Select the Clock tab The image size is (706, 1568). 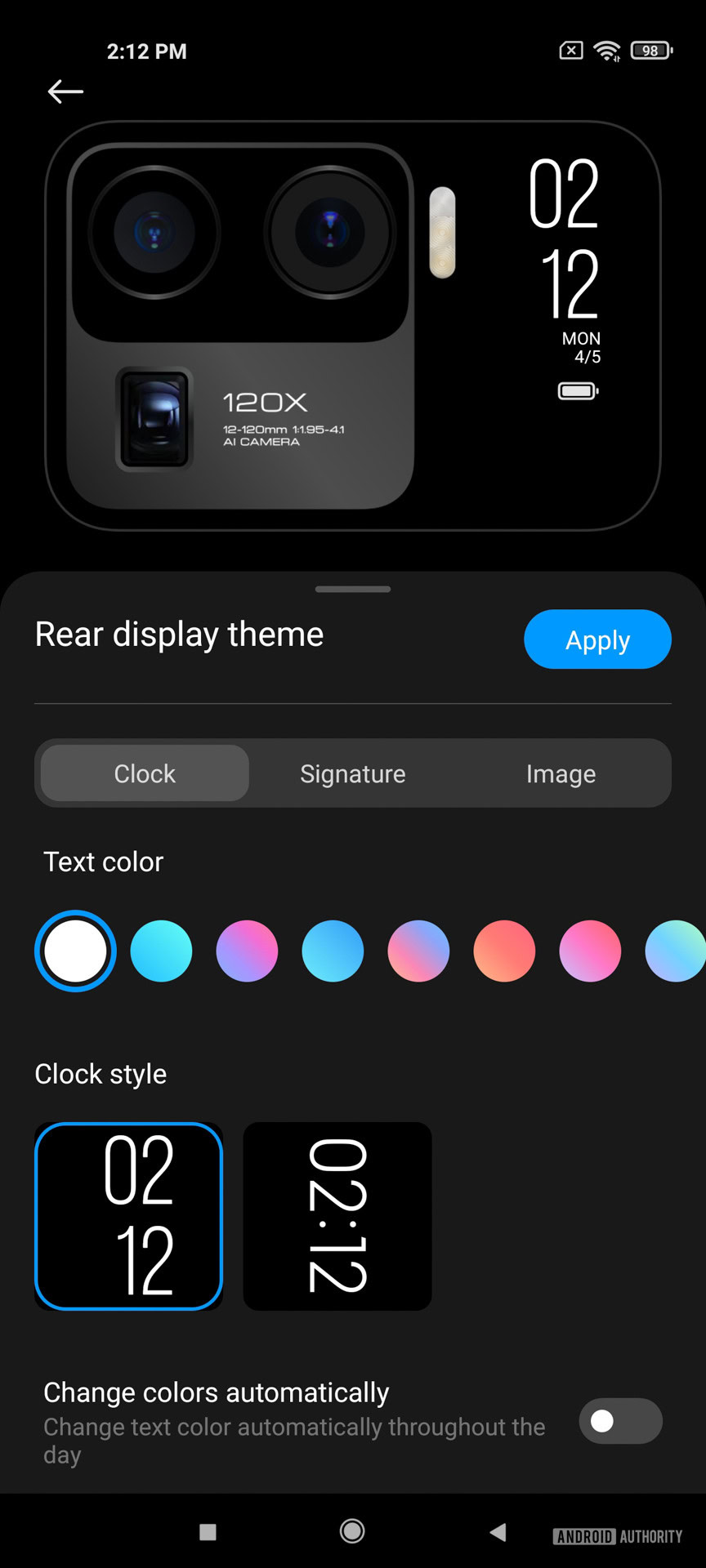coord(145,773)
